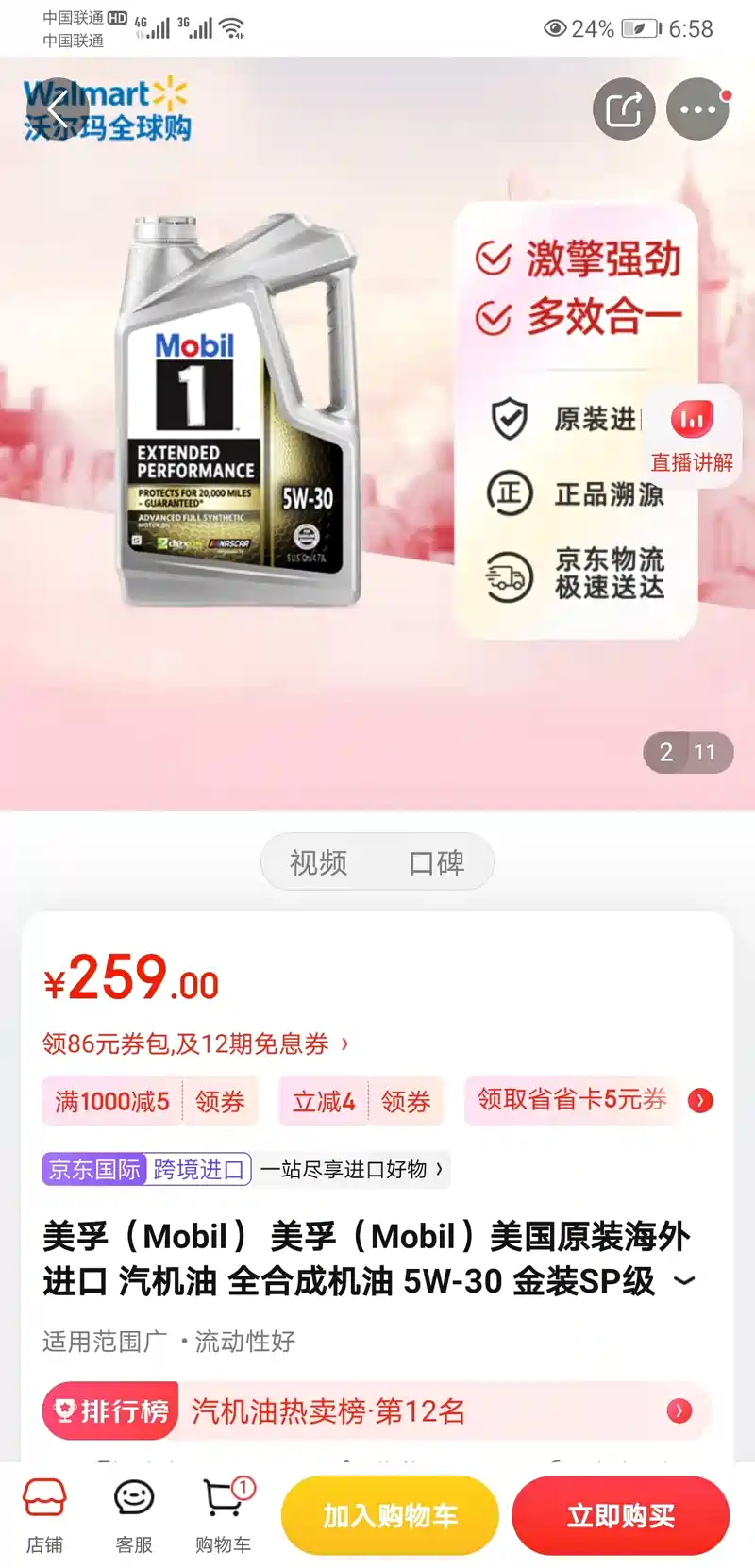755x1568 pixels.
Task: Open 一站尽享进口好物 link
Action: [x=351, y=1170]
